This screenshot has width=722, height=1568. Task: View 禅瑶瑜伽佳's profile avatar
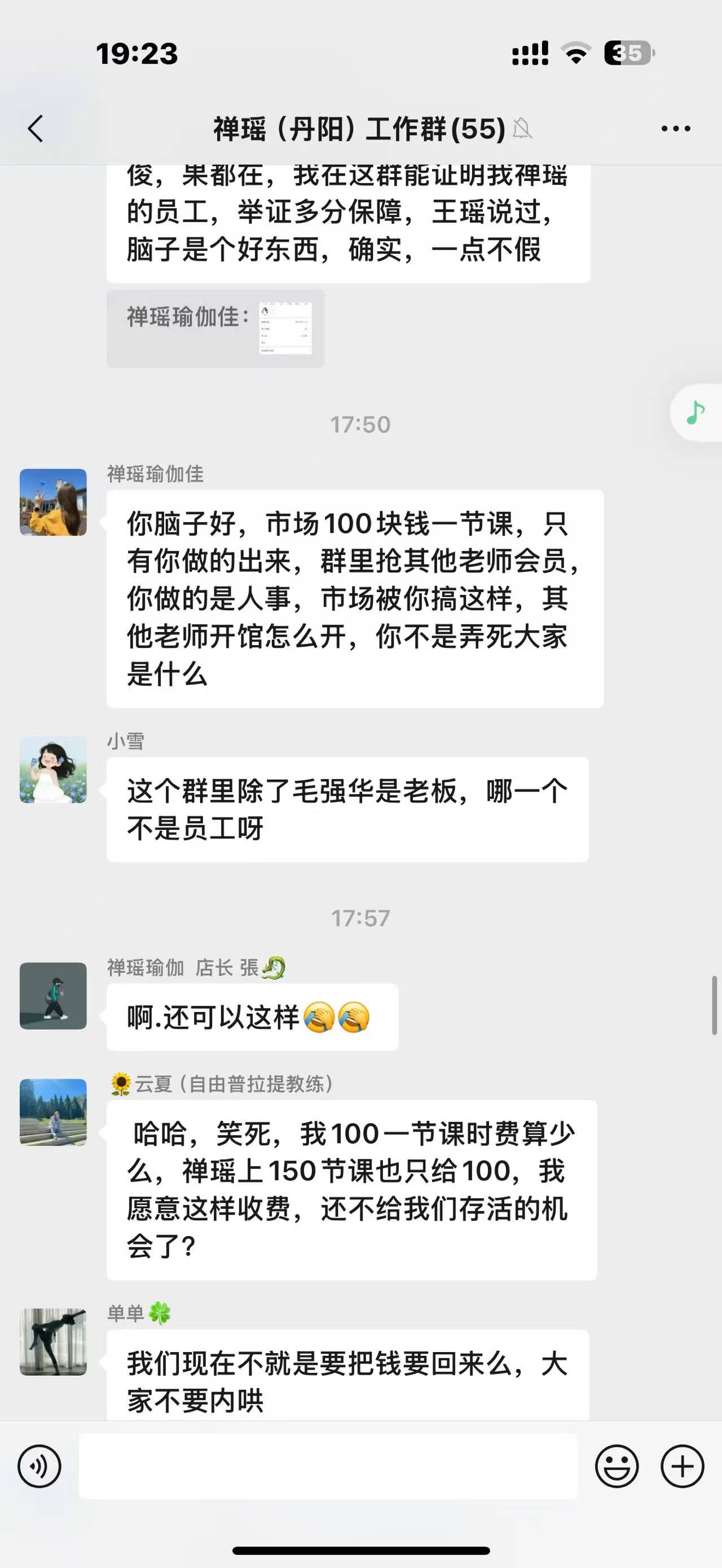[x=53, y=502]
